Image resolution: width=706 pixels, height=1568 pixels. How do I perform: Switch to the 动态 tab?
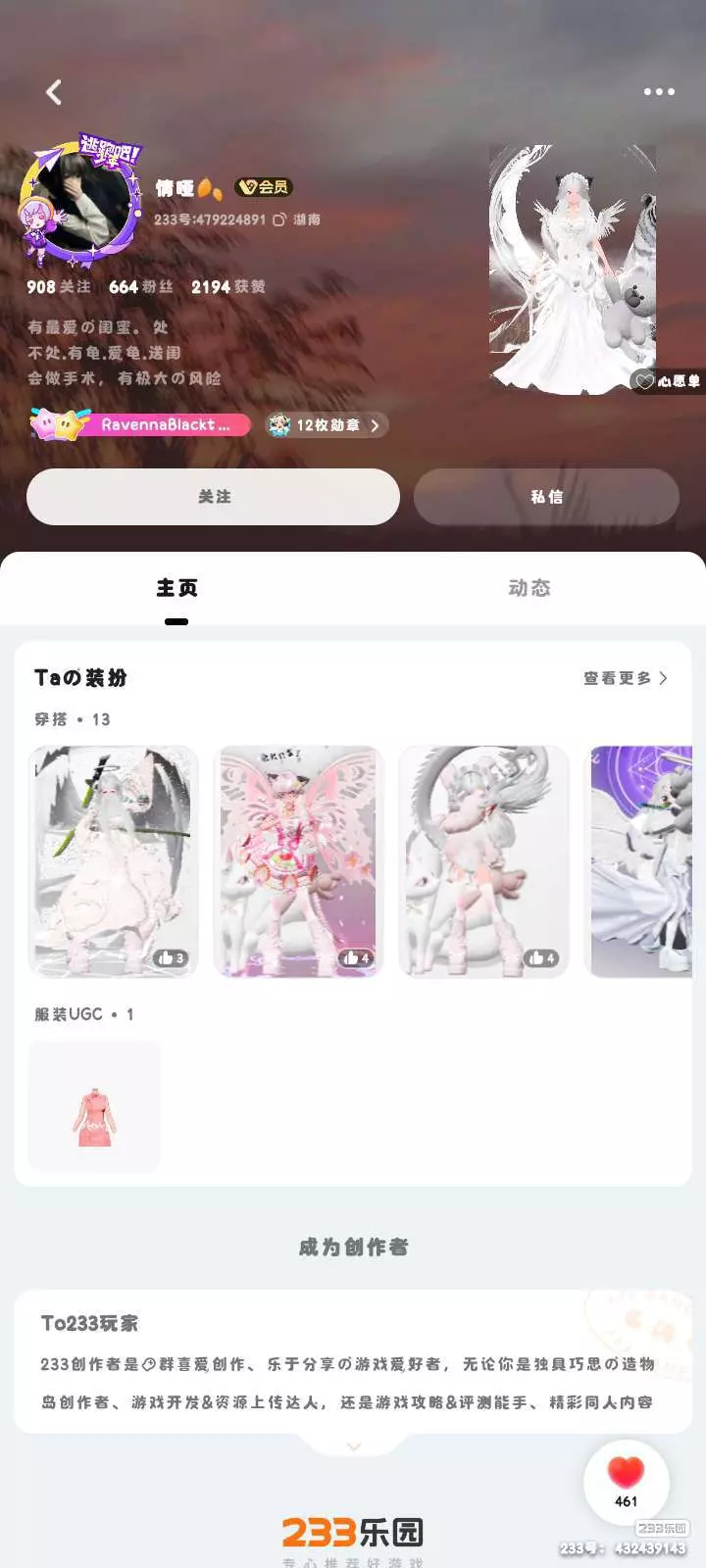click(x=529, y=588)
